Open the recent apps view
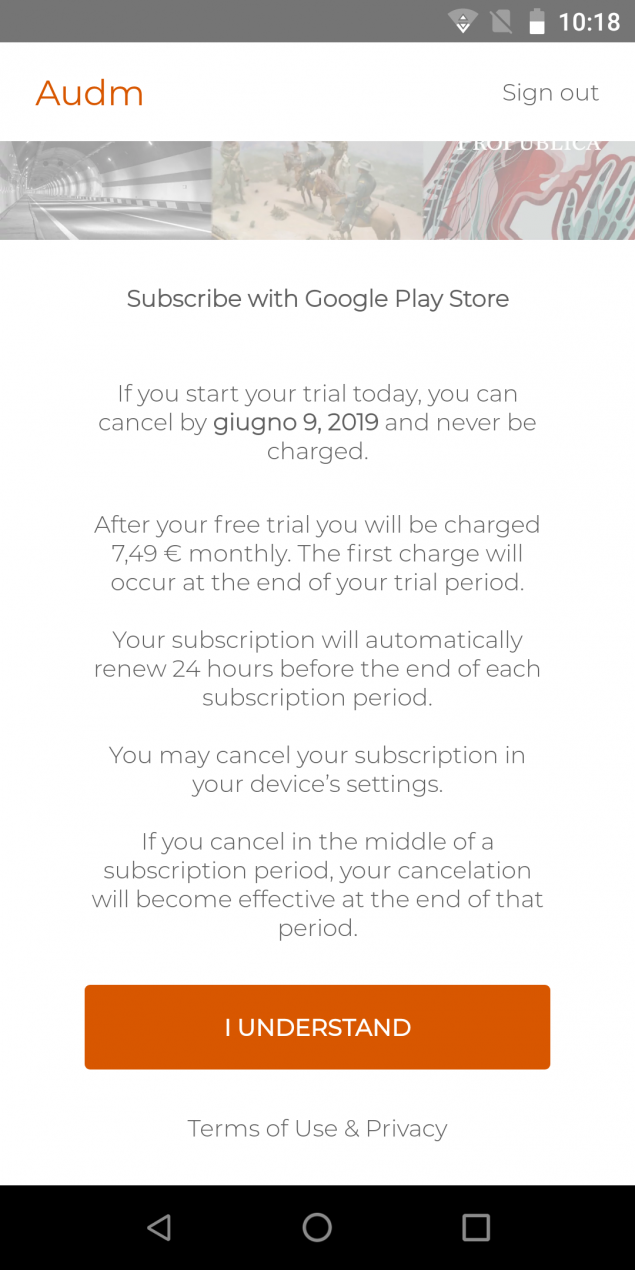This screenshot has height=1270, width=635. tap(476, 1227)
